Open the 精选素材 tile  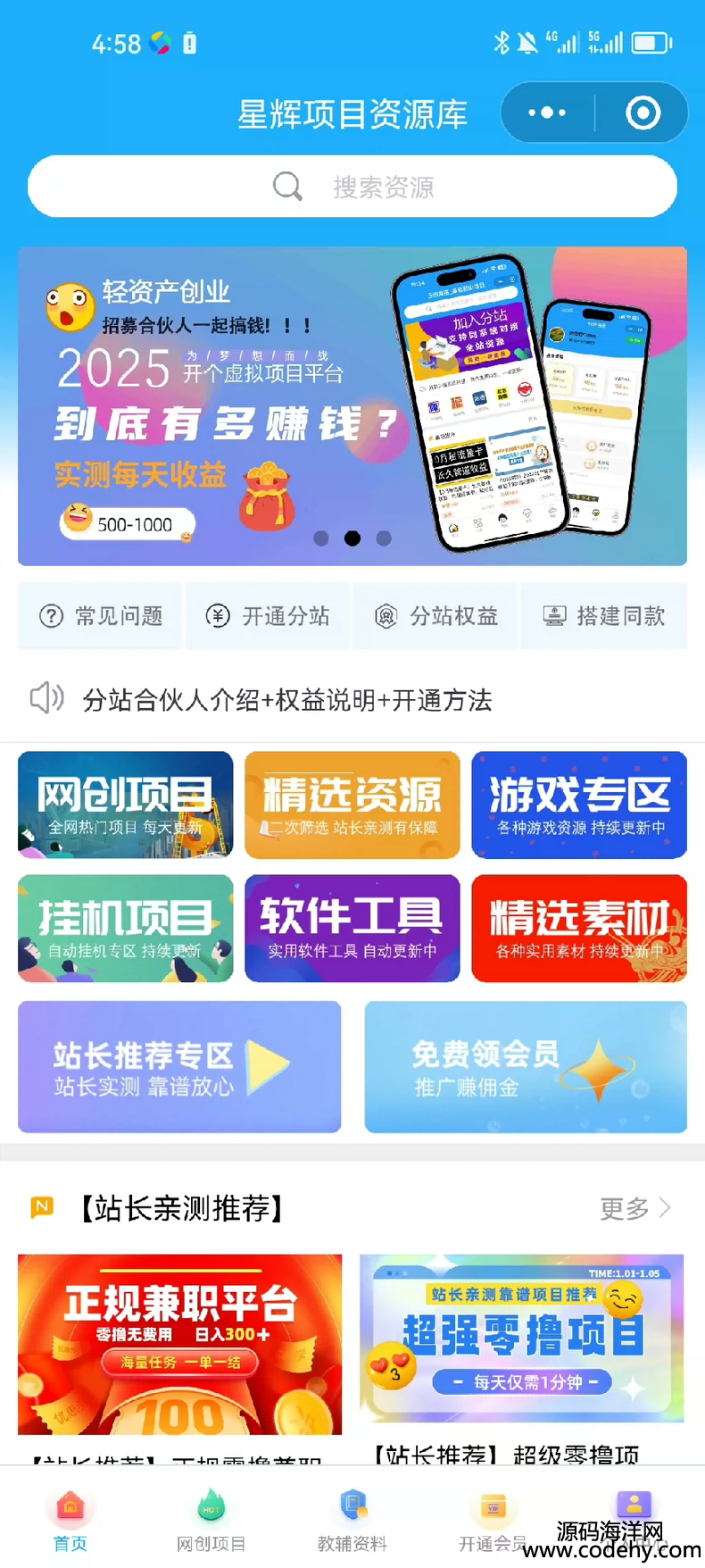point(578,929)
